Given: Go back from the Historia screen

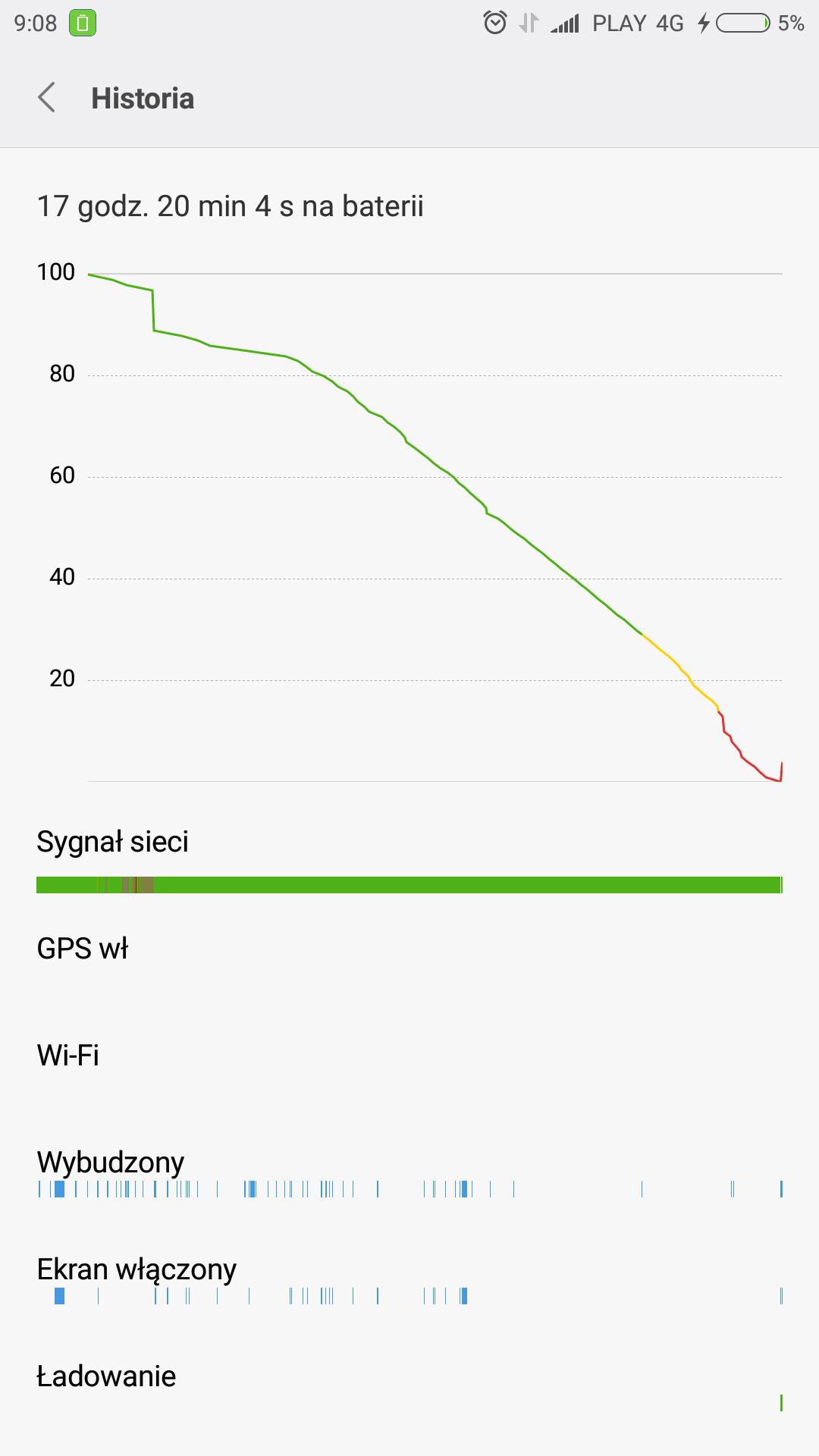Looking at the screenshot, I should pyautogui.click(x=47, y=98).
